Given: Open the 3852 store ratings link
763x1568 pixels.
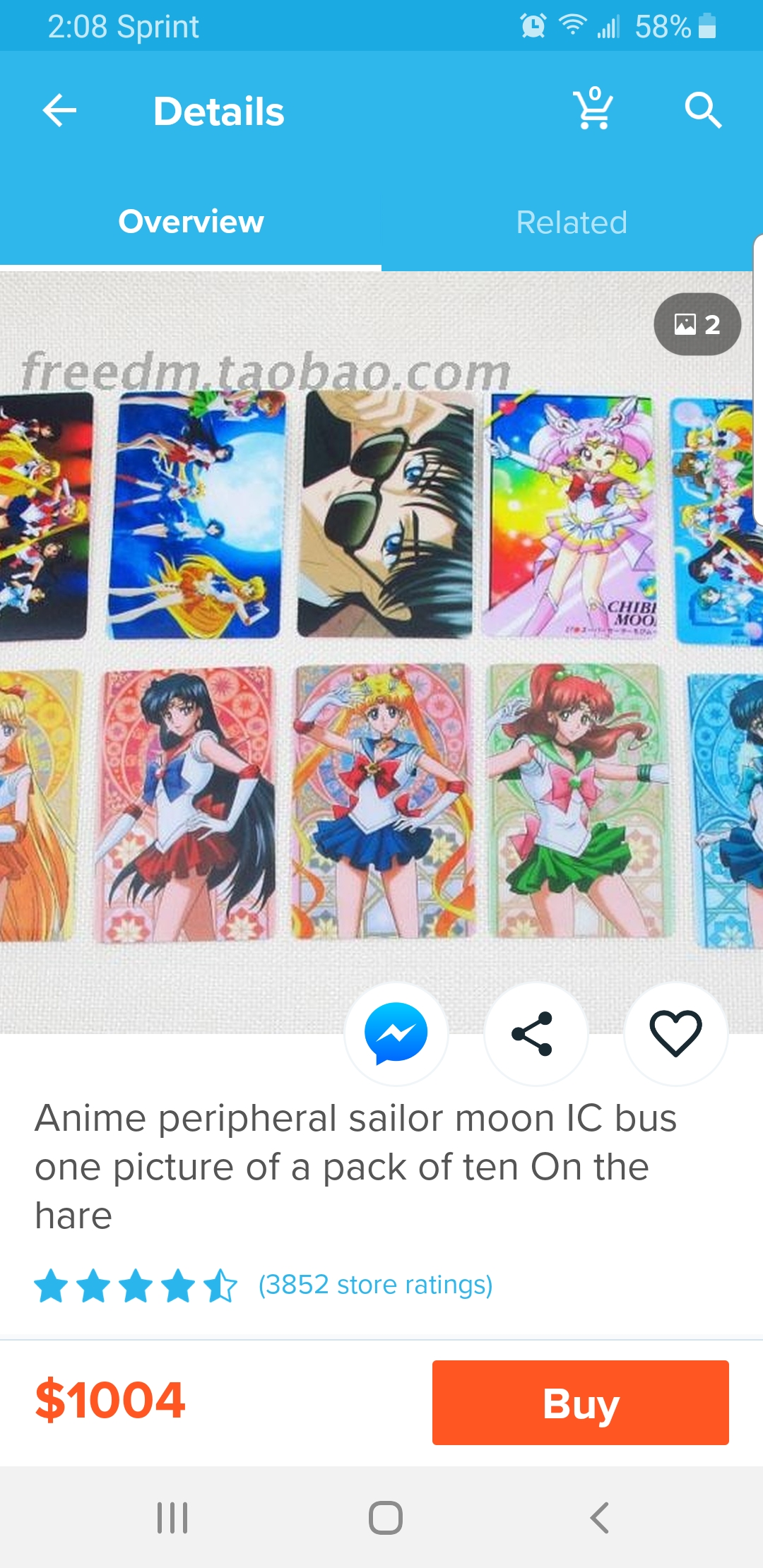Looking at the screenshot, I should 375,1285.
